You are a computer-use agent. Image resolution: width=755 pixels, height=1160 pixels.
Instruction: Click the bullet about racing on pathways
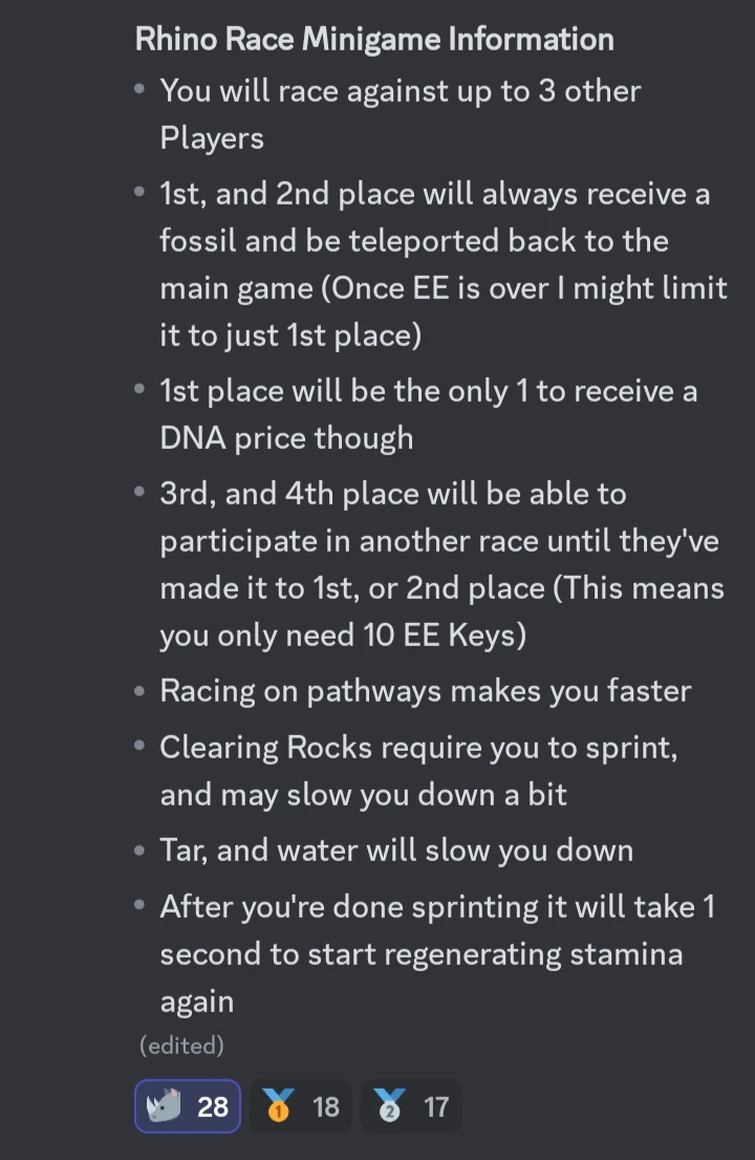[425, 691]
